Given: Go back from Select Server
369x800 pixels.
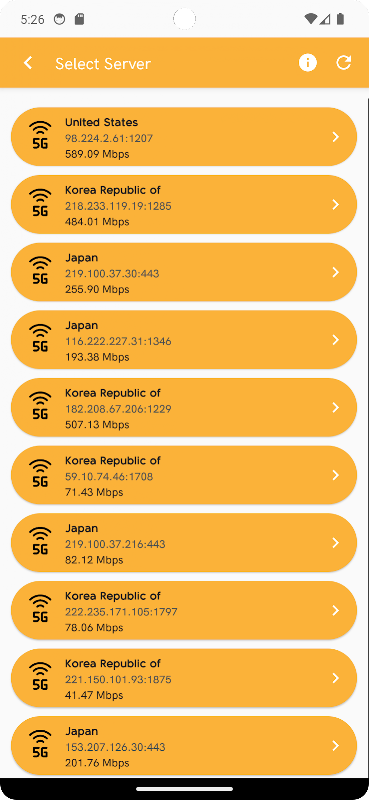Looking at the screenshot, I should [28, 63].
